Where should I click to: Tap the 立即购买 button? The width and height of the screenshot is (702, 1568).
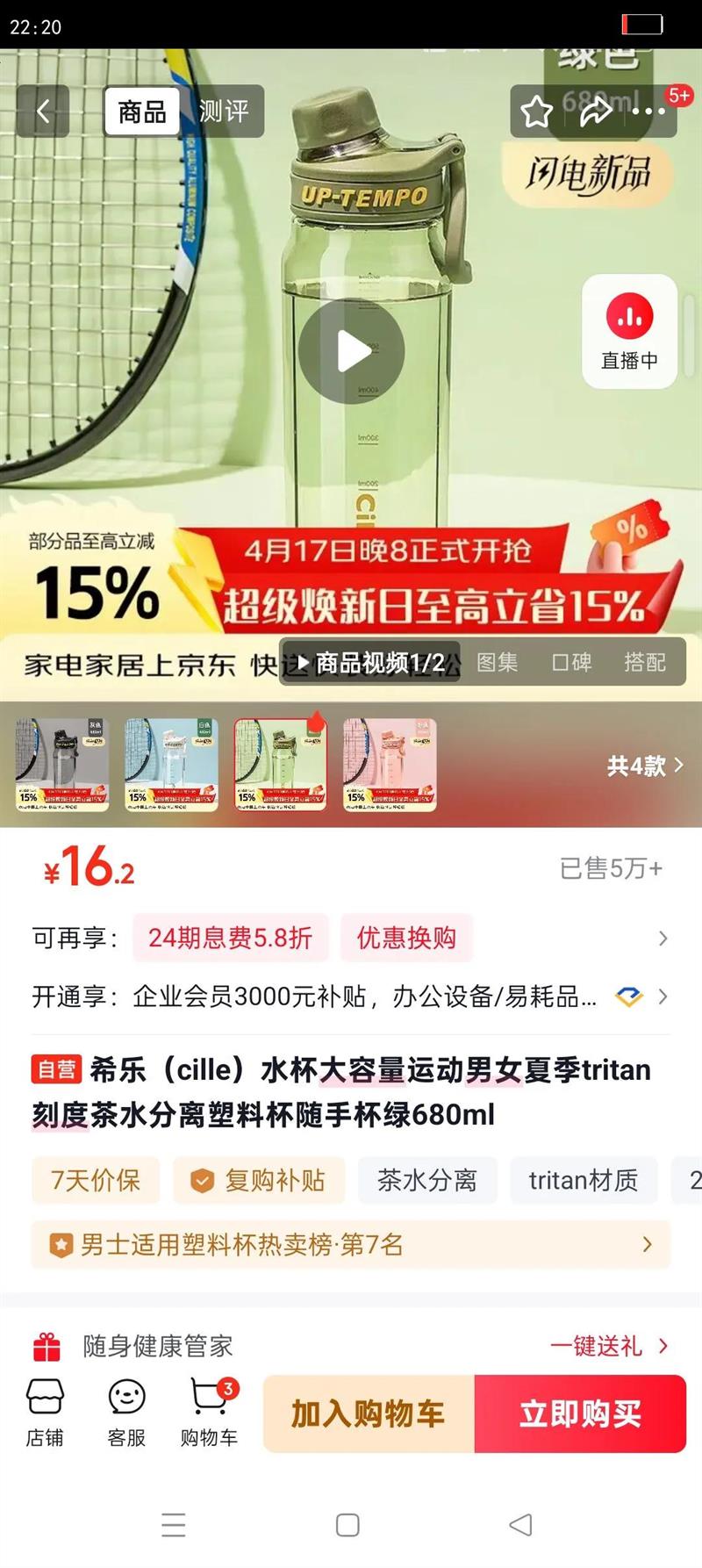[581, 1413]
